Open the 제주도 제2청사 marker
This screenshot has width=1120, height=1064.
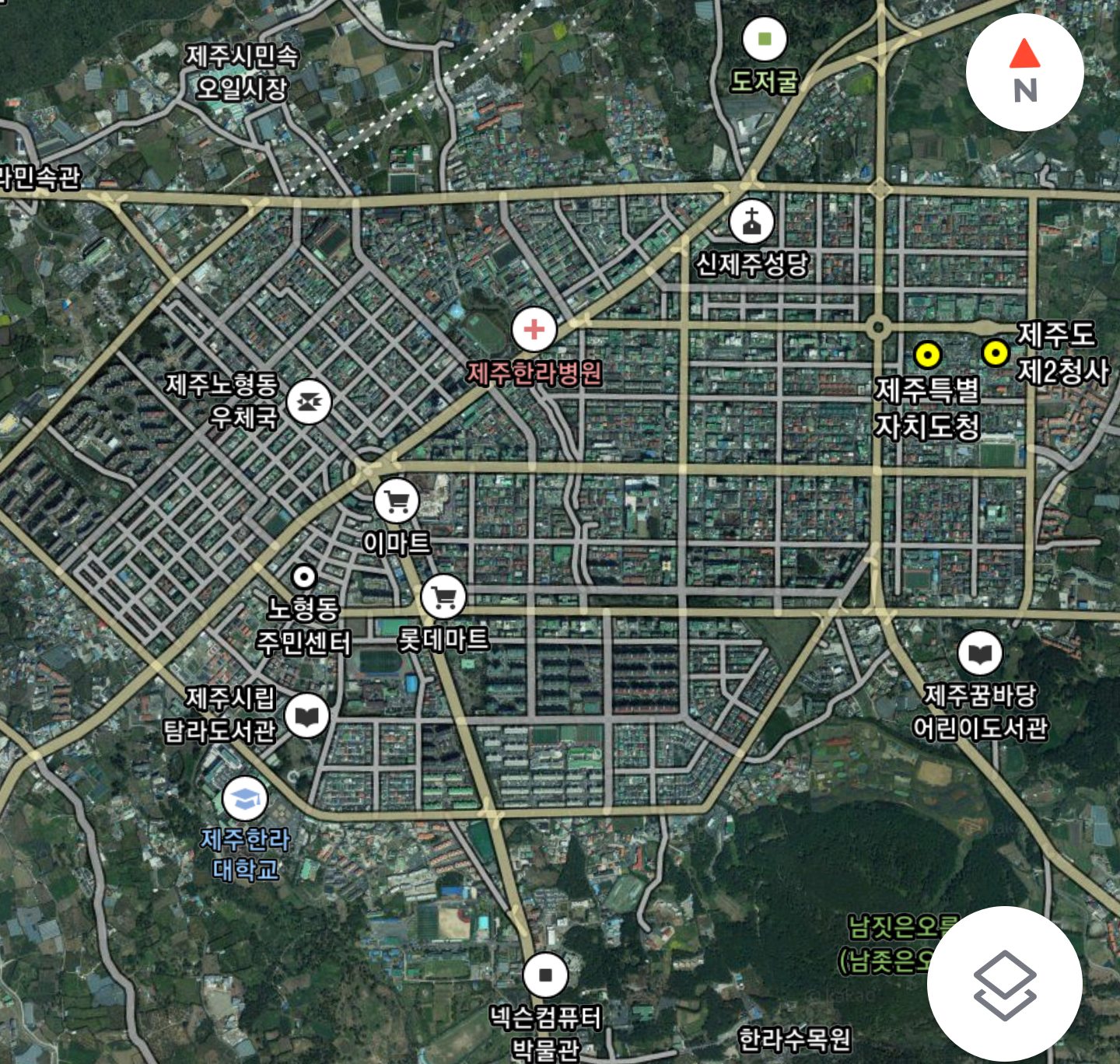point(996,352)
